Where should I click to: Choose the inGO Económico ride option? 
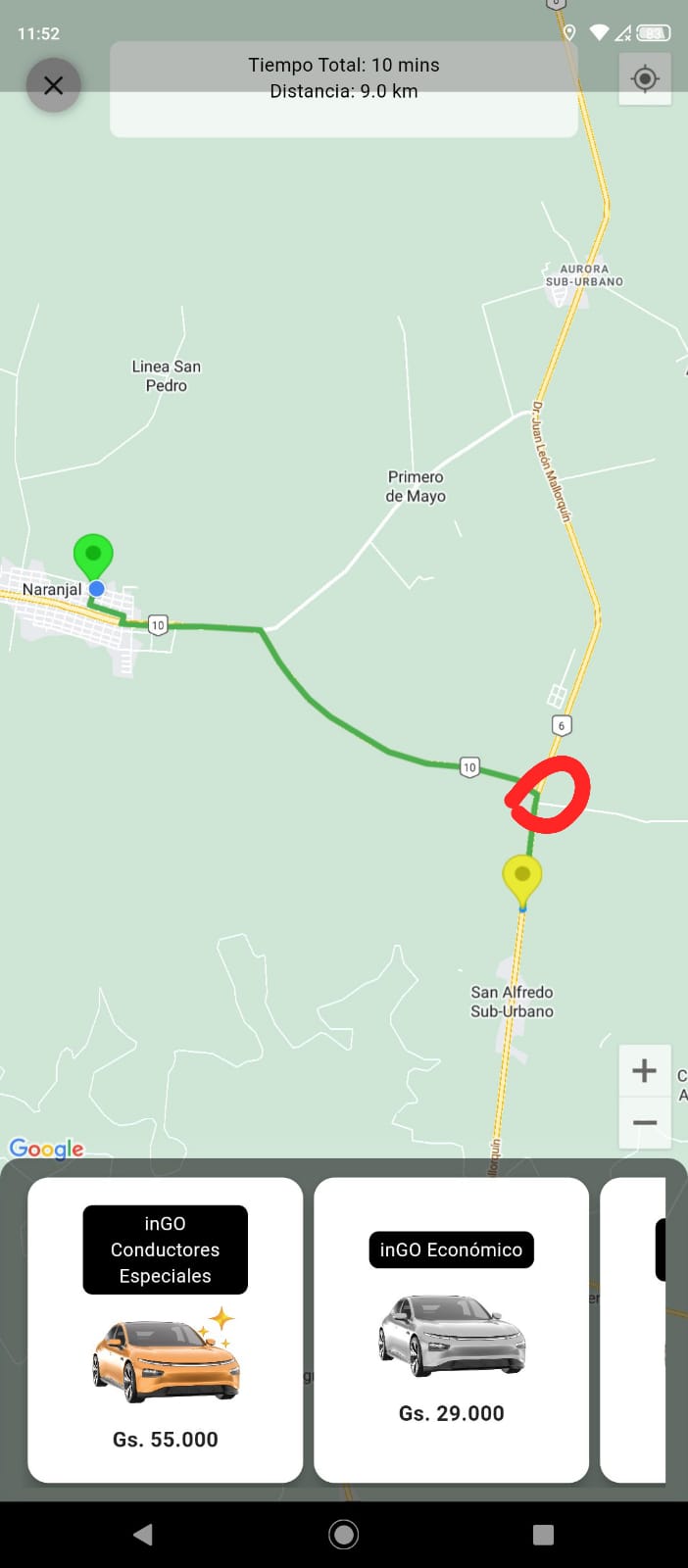[x=451, y=1329]
